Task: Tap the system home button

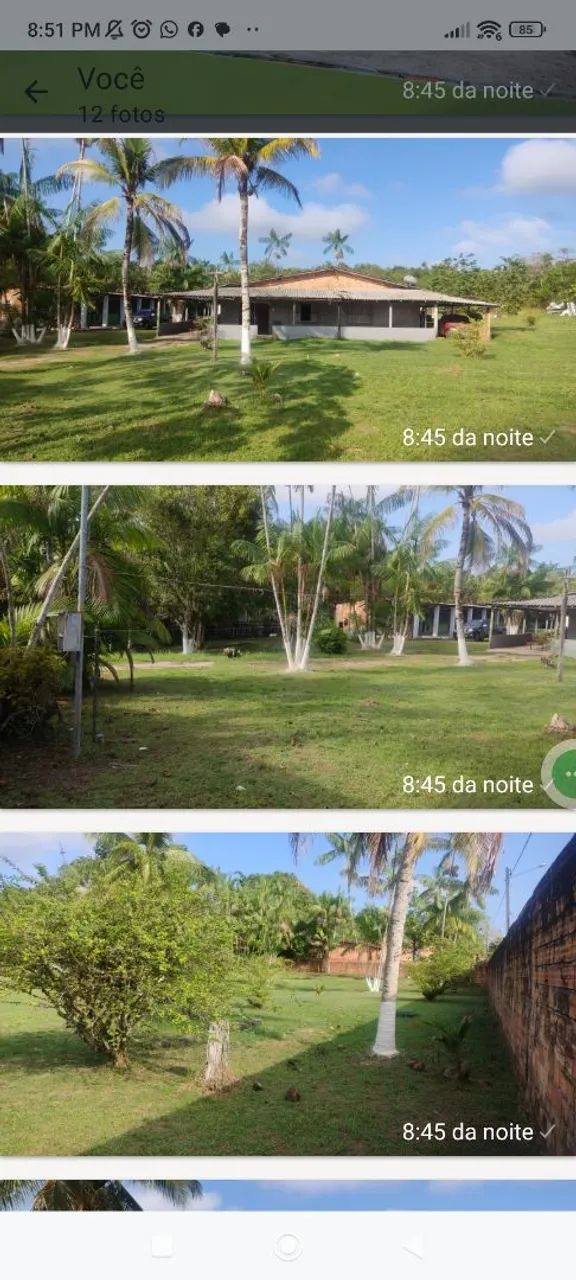Action: (x=288, y=1246)
